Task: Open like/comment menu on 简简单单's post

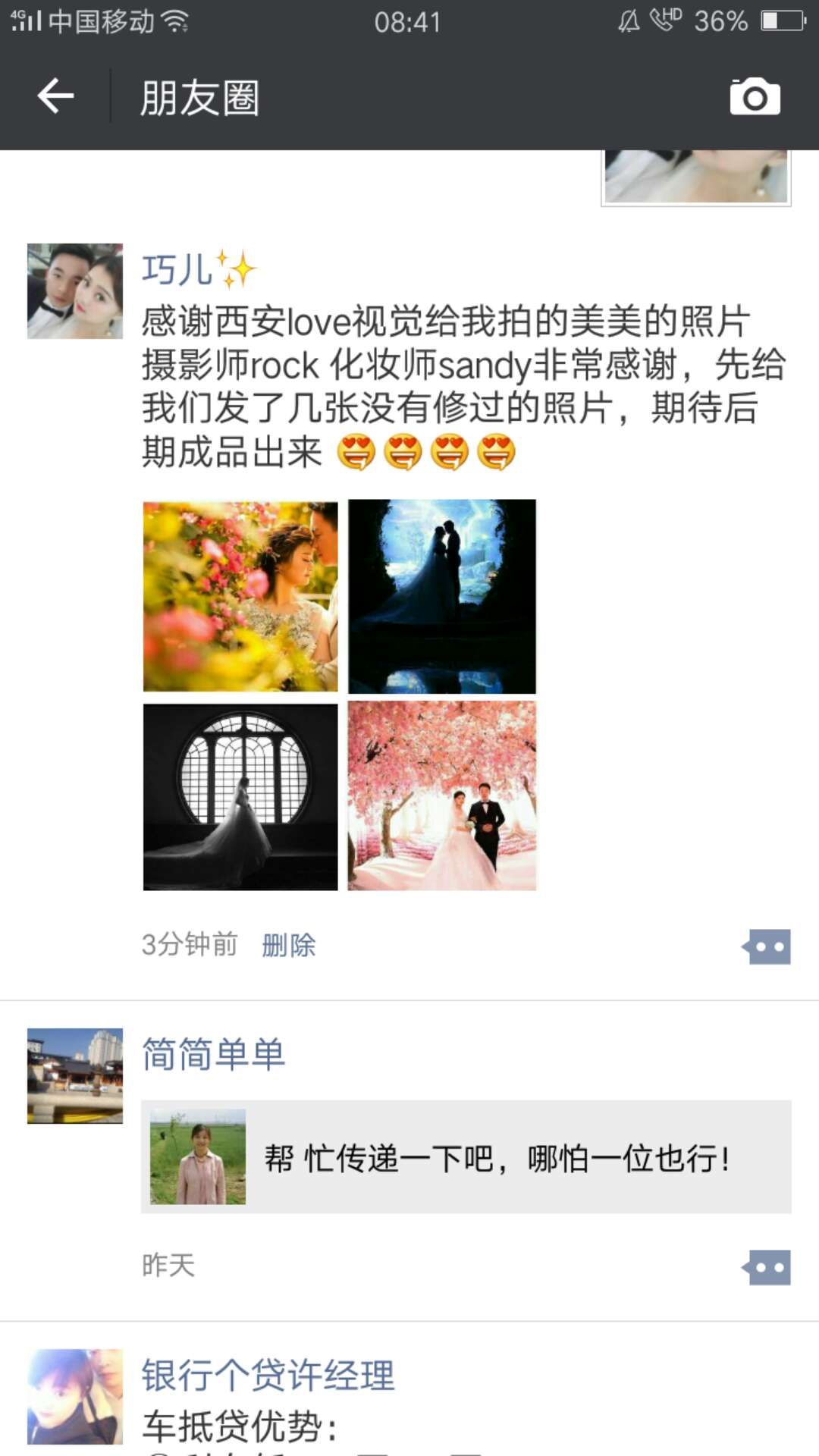Action: pyautogui.click(x=767, y=1267)
